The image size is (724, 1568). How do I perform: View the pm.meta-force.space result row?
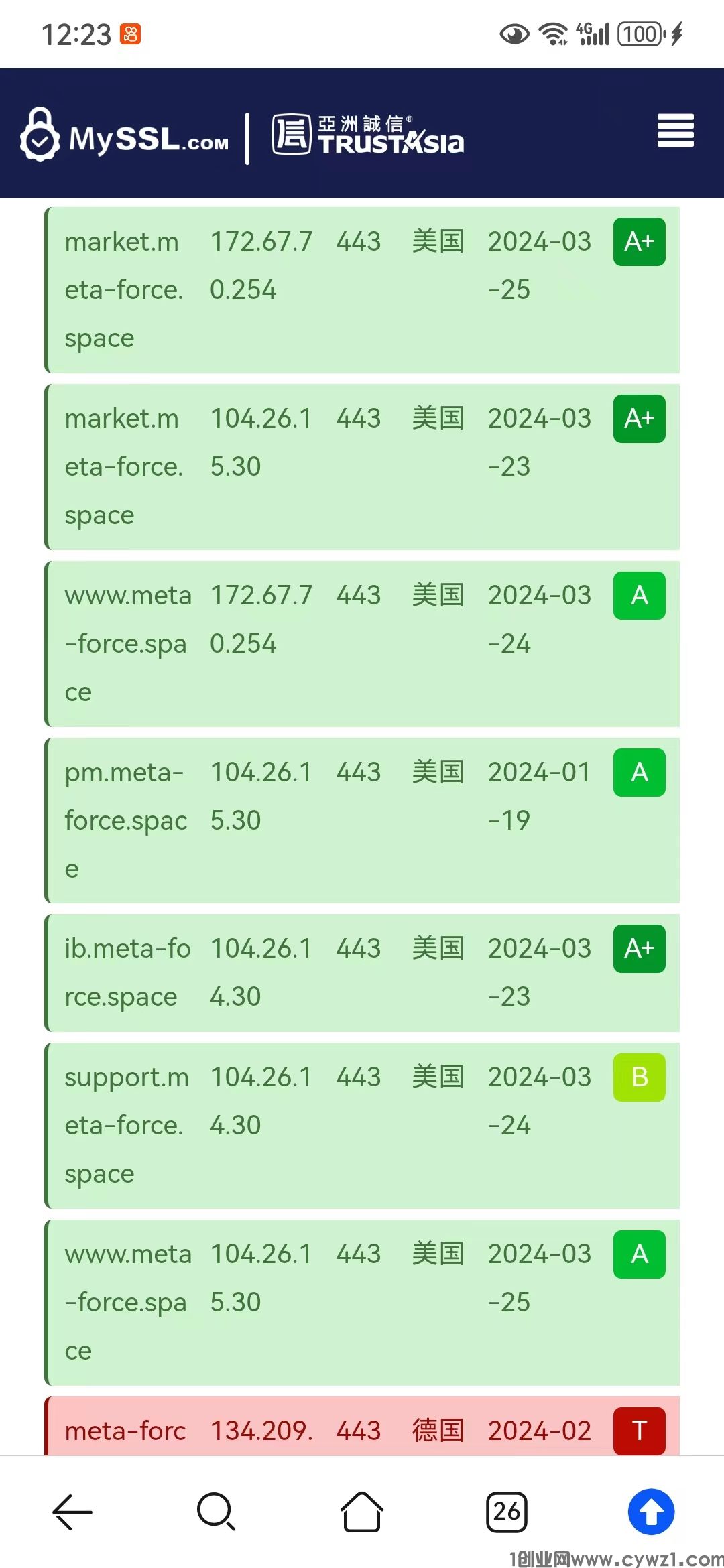[x=362, y=821]
